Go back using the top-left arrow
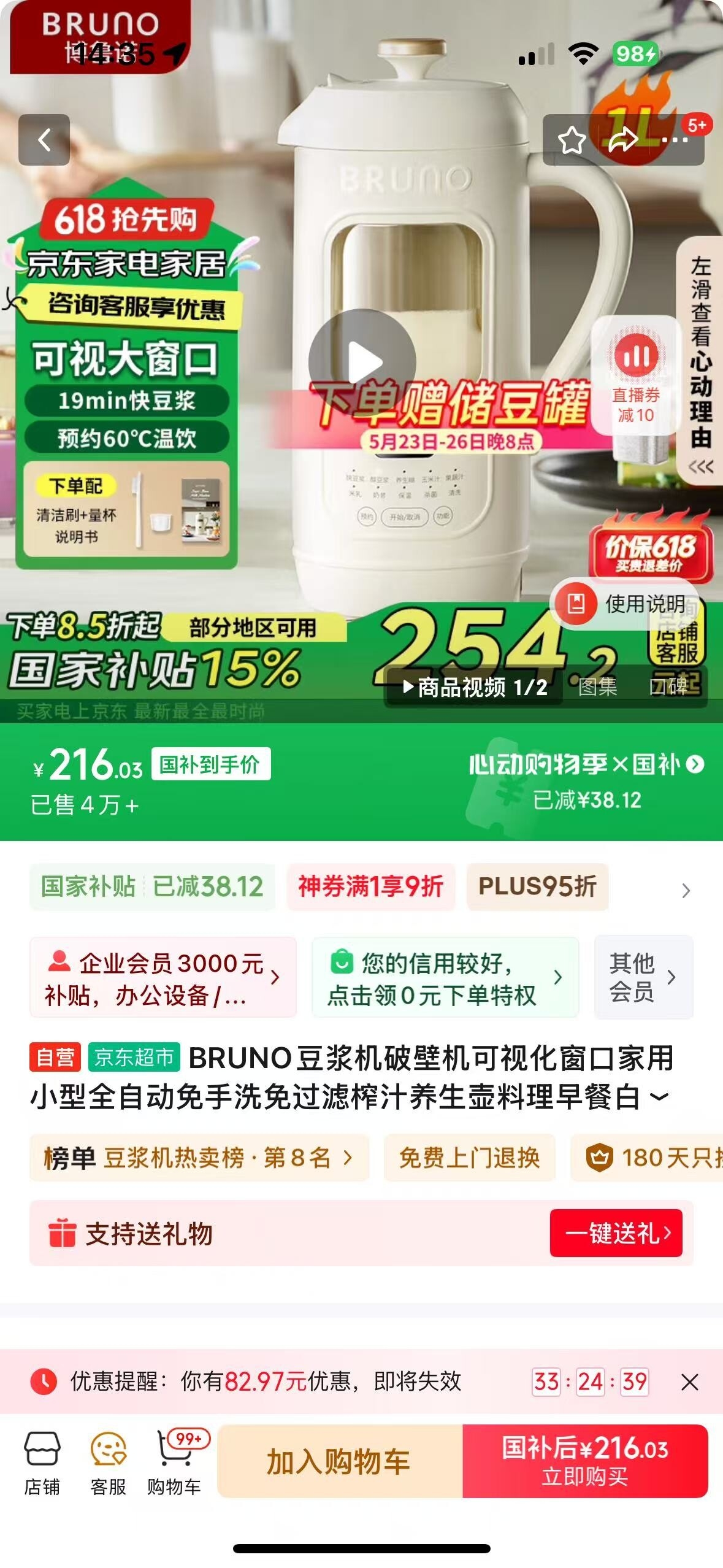Screen dimensions: 723x1568 point(44,140)
